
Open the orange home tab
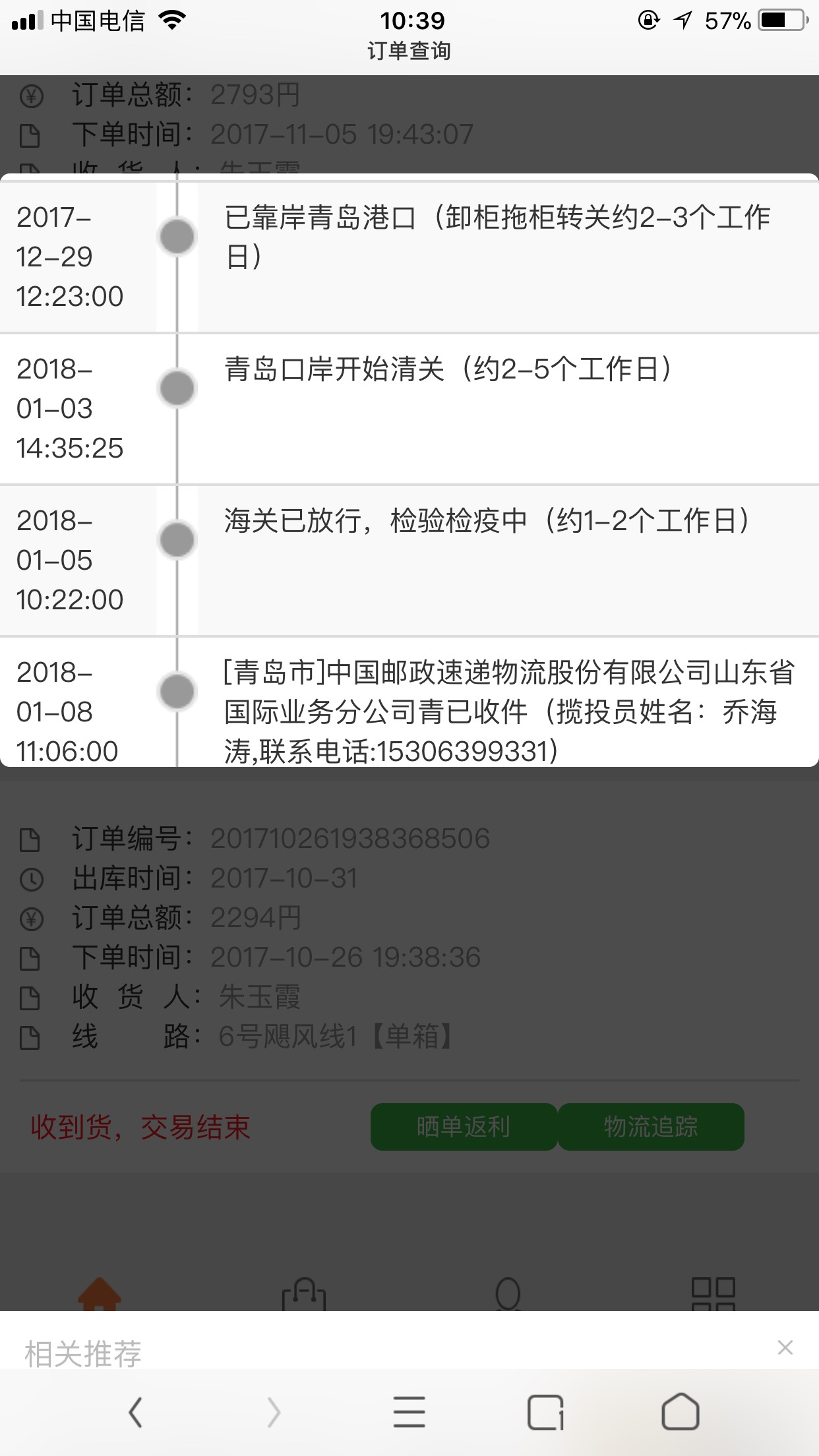[100, 1294]
